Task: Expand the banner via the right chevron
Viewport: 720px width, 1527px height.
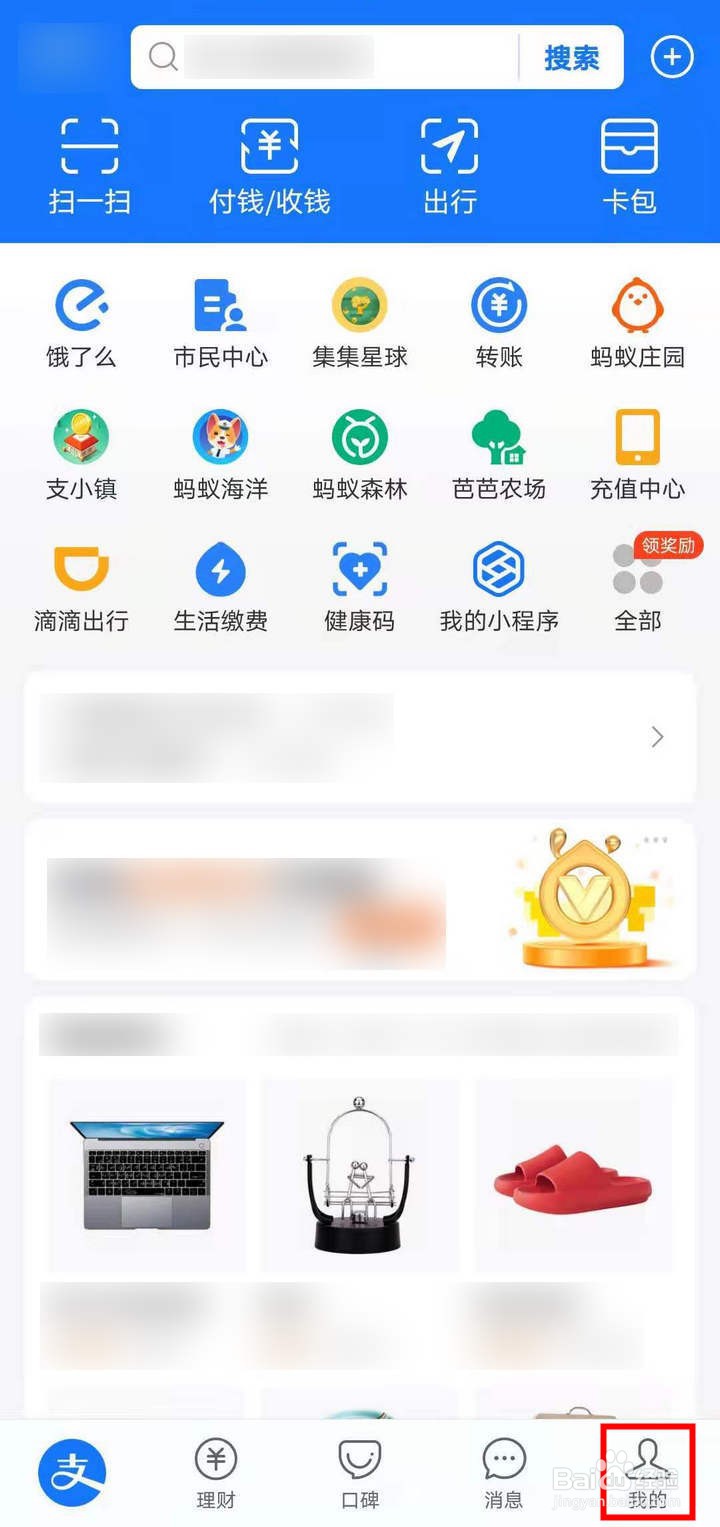Action: pos(657,737)
